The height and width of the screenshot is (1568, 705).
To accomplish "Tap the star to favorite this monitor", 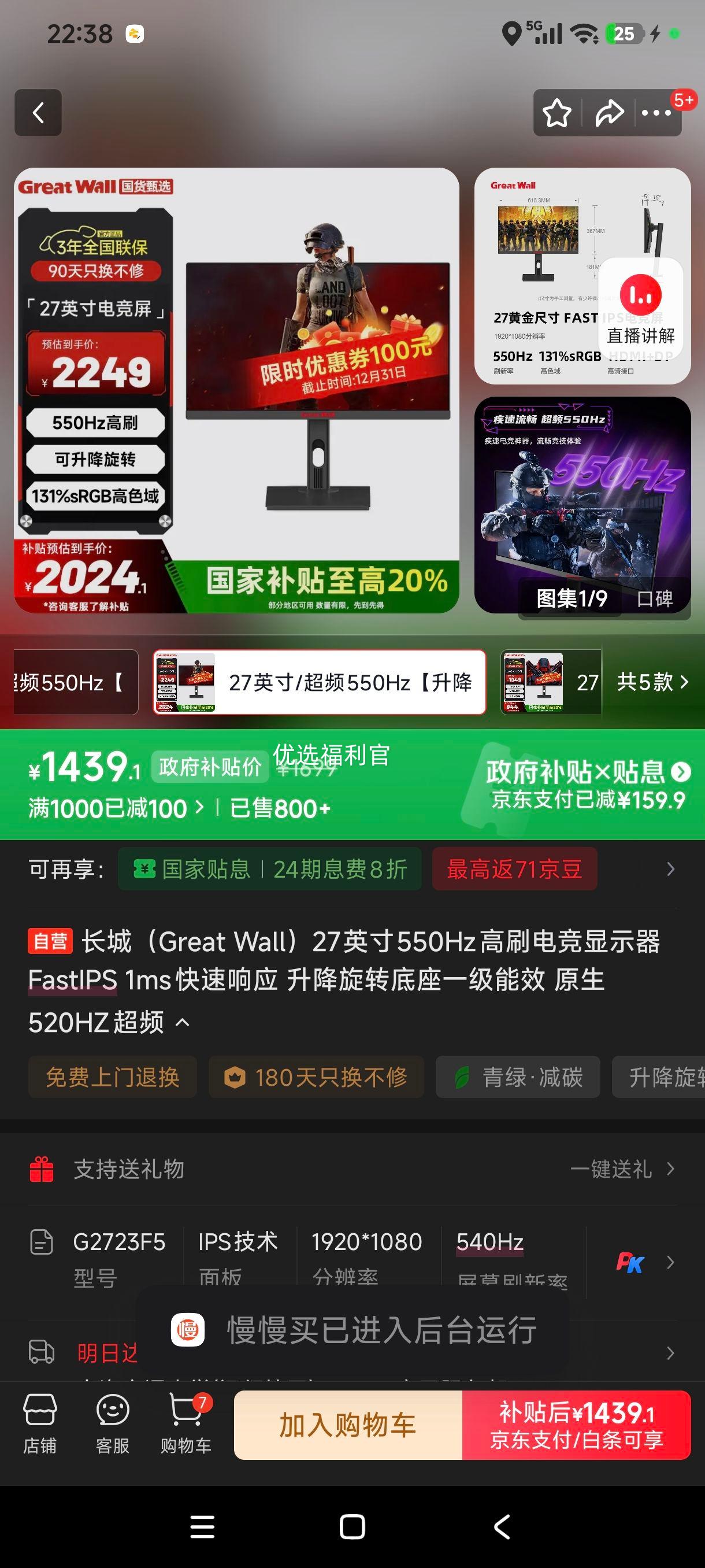I will pyautogui.click(x=557, y=113).
